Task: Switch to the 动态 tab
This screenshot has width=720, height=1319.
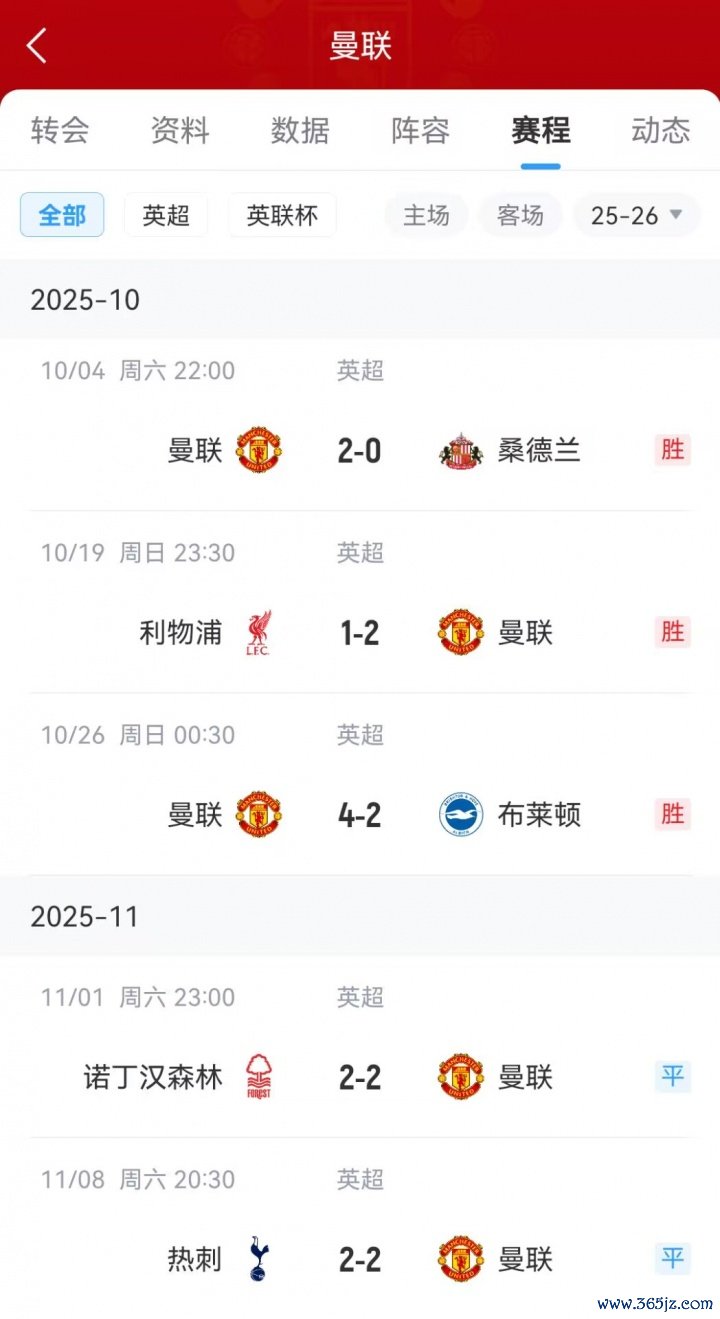Action: click(x=660, y=130)
